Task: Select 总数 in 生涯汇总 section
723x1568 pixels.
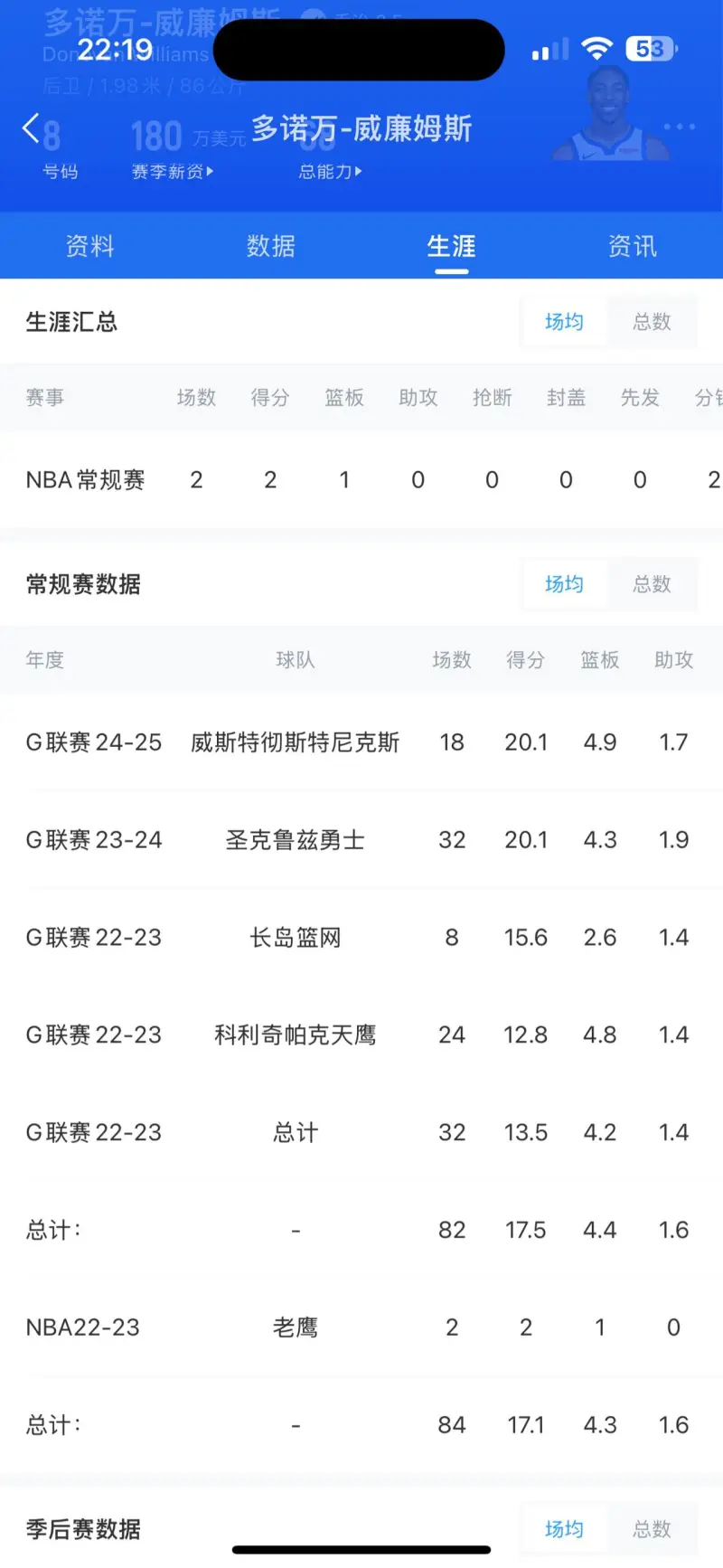Action: 653,322
